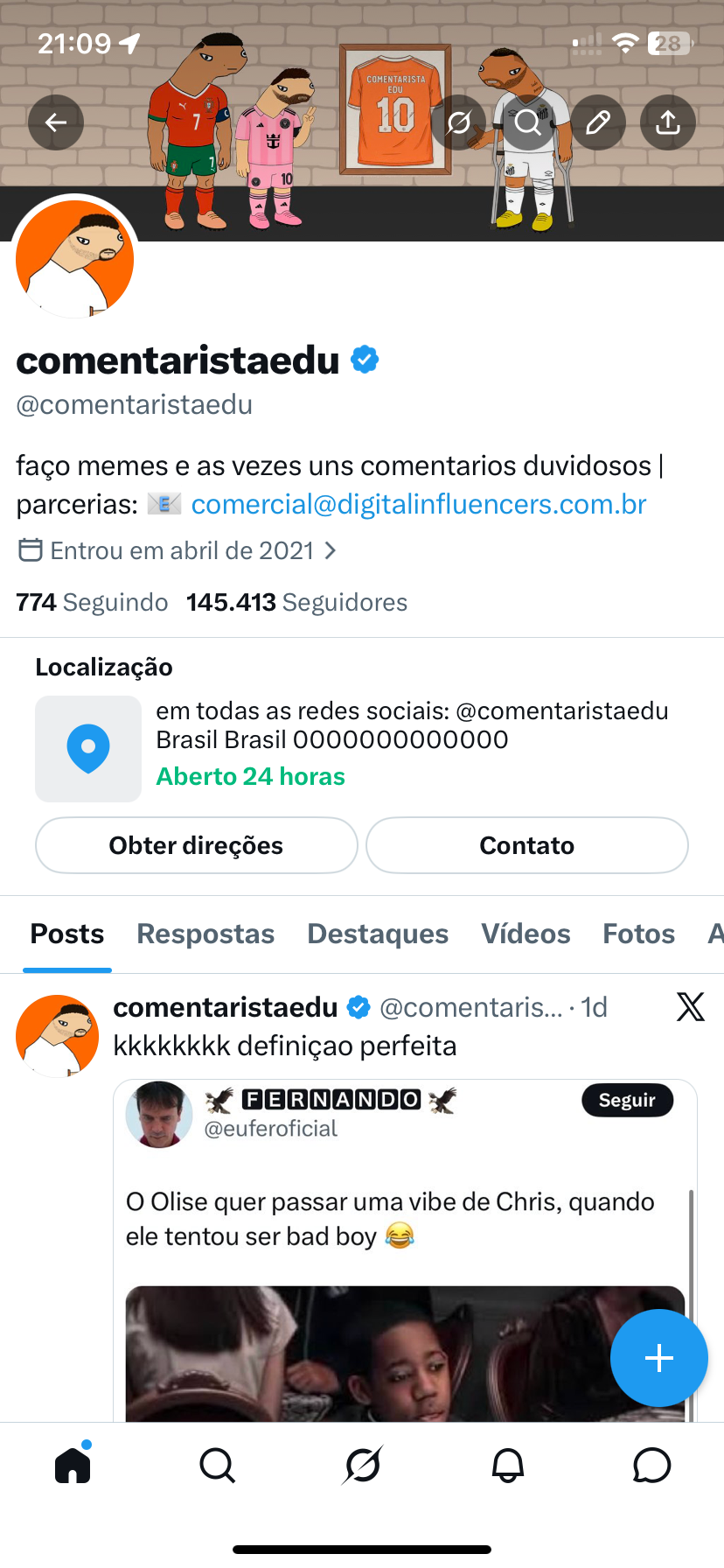Open comentaristaedu's profile picture
Viewport: 724px width, 1568px height.
pyautogui.click(x=75, y=258)
